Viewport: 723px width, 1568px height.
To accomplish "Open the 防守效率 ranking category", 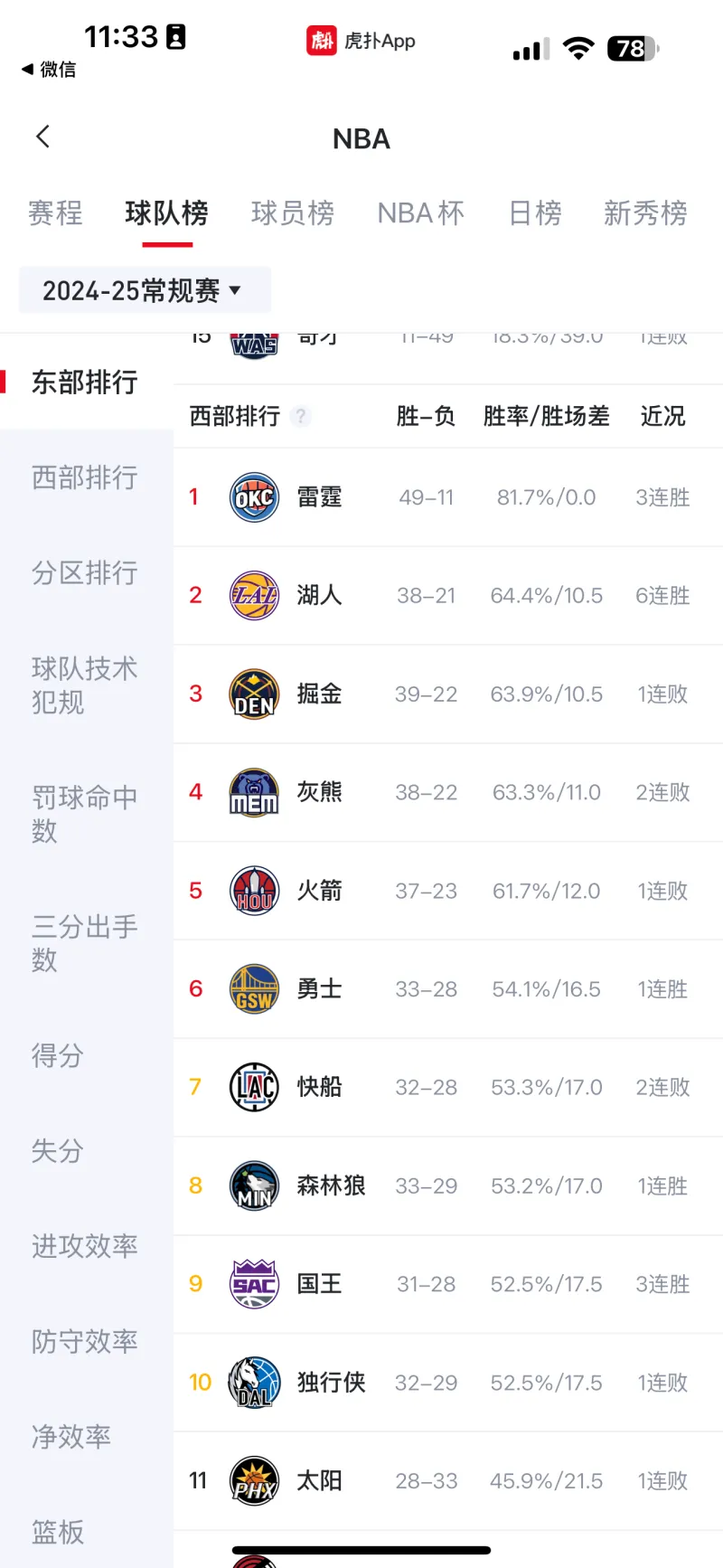I will coord(85,1341).
